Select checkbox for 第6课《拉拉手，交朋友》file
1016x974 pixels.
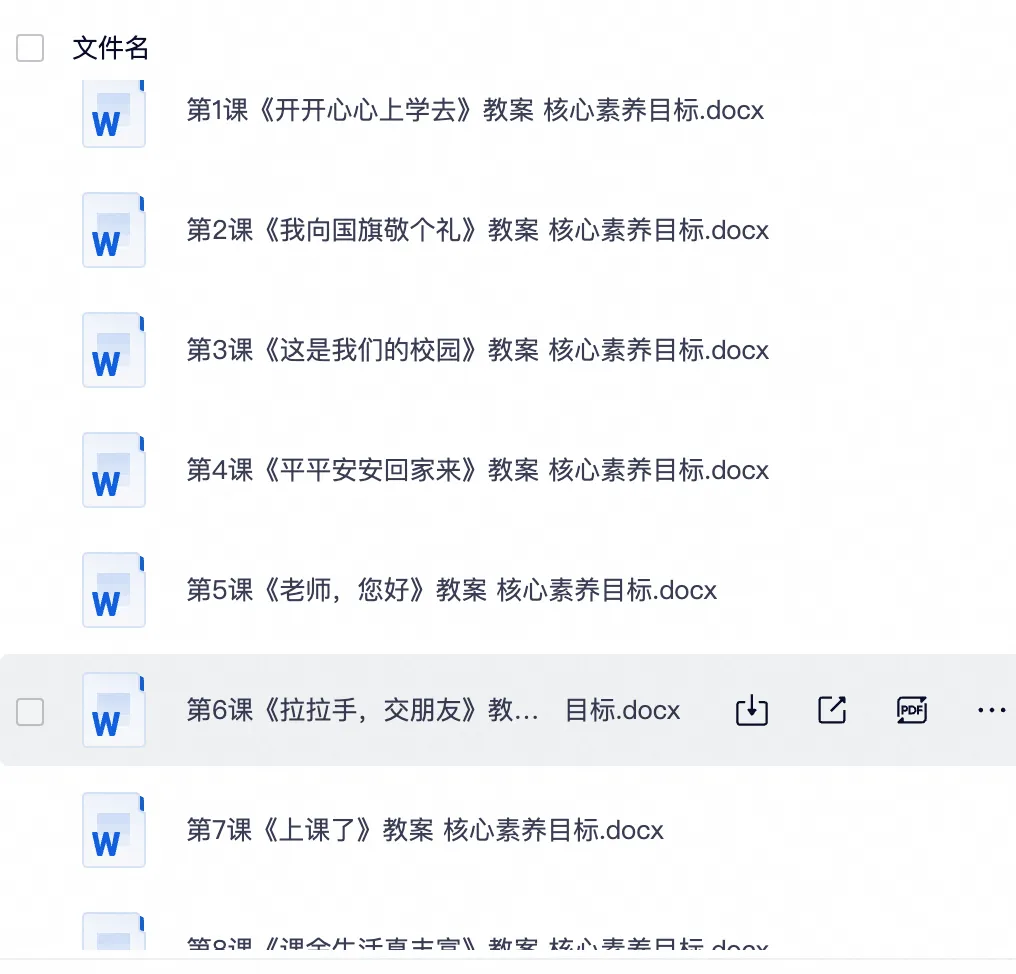30,712
